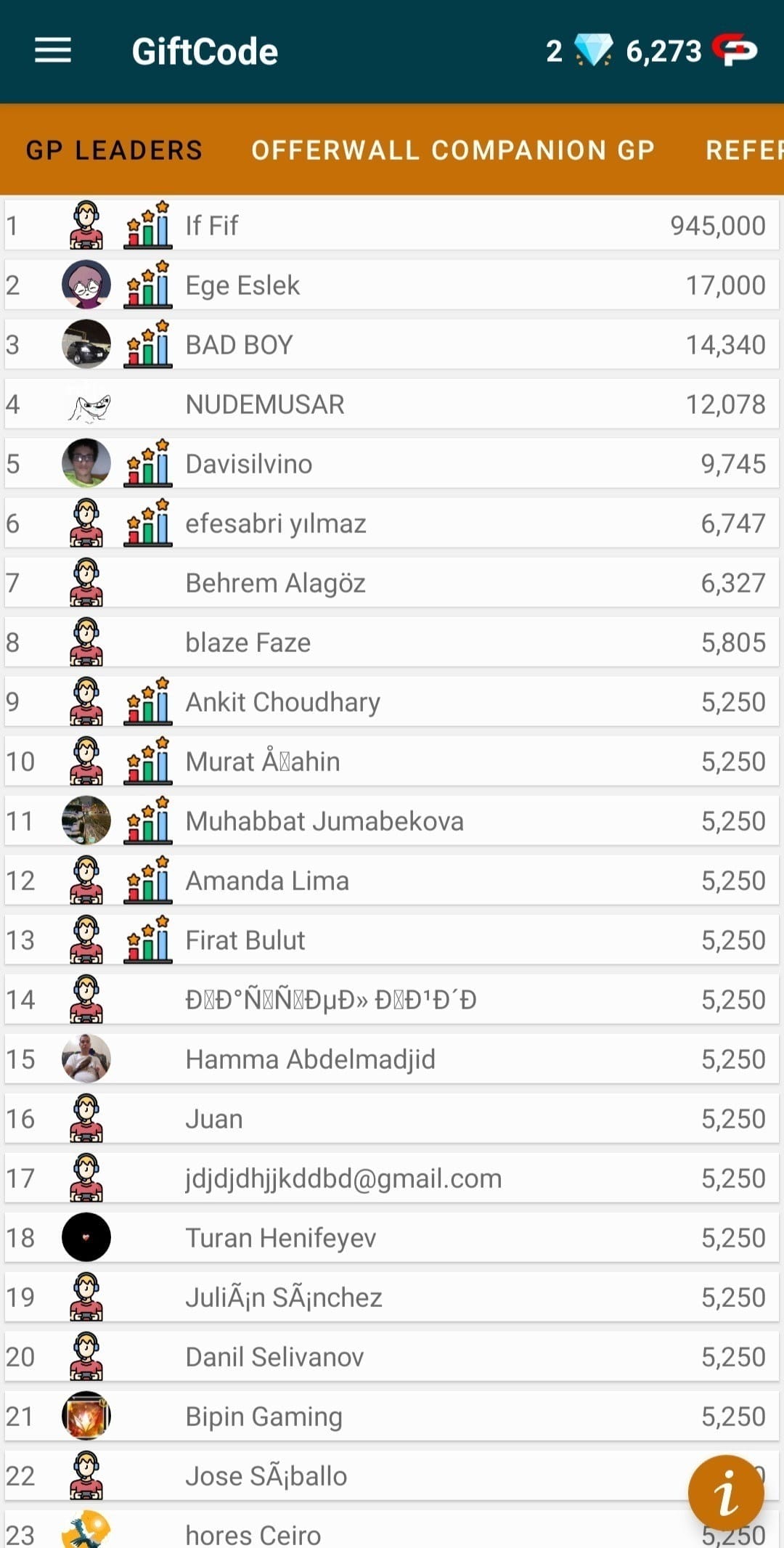
Task: Open If Fif's leaderboard row
Action: click(x=392, y=225)
